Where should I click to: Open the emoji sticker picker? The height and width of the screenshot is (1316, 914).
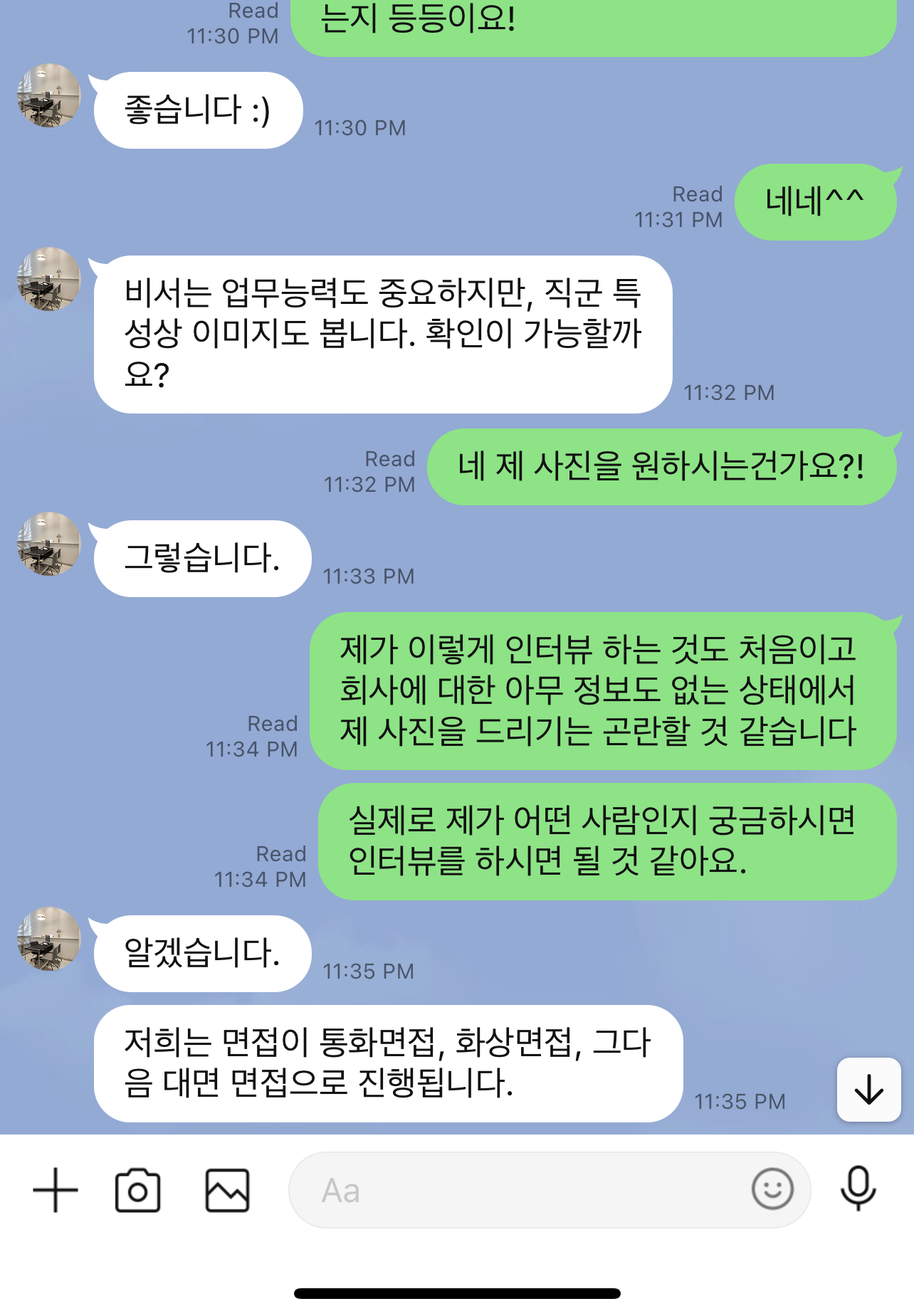pos(772,1189)
